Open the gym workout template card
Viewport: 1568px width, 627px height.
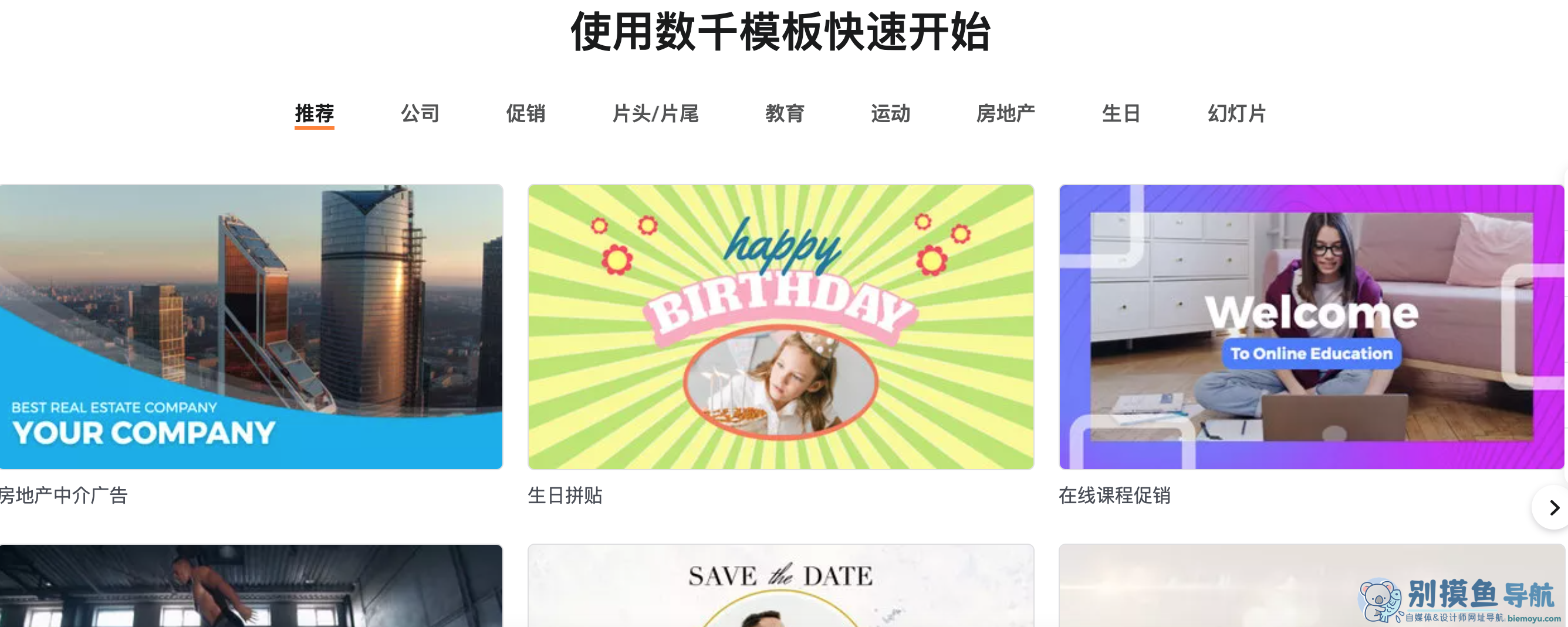pos(251,586)
